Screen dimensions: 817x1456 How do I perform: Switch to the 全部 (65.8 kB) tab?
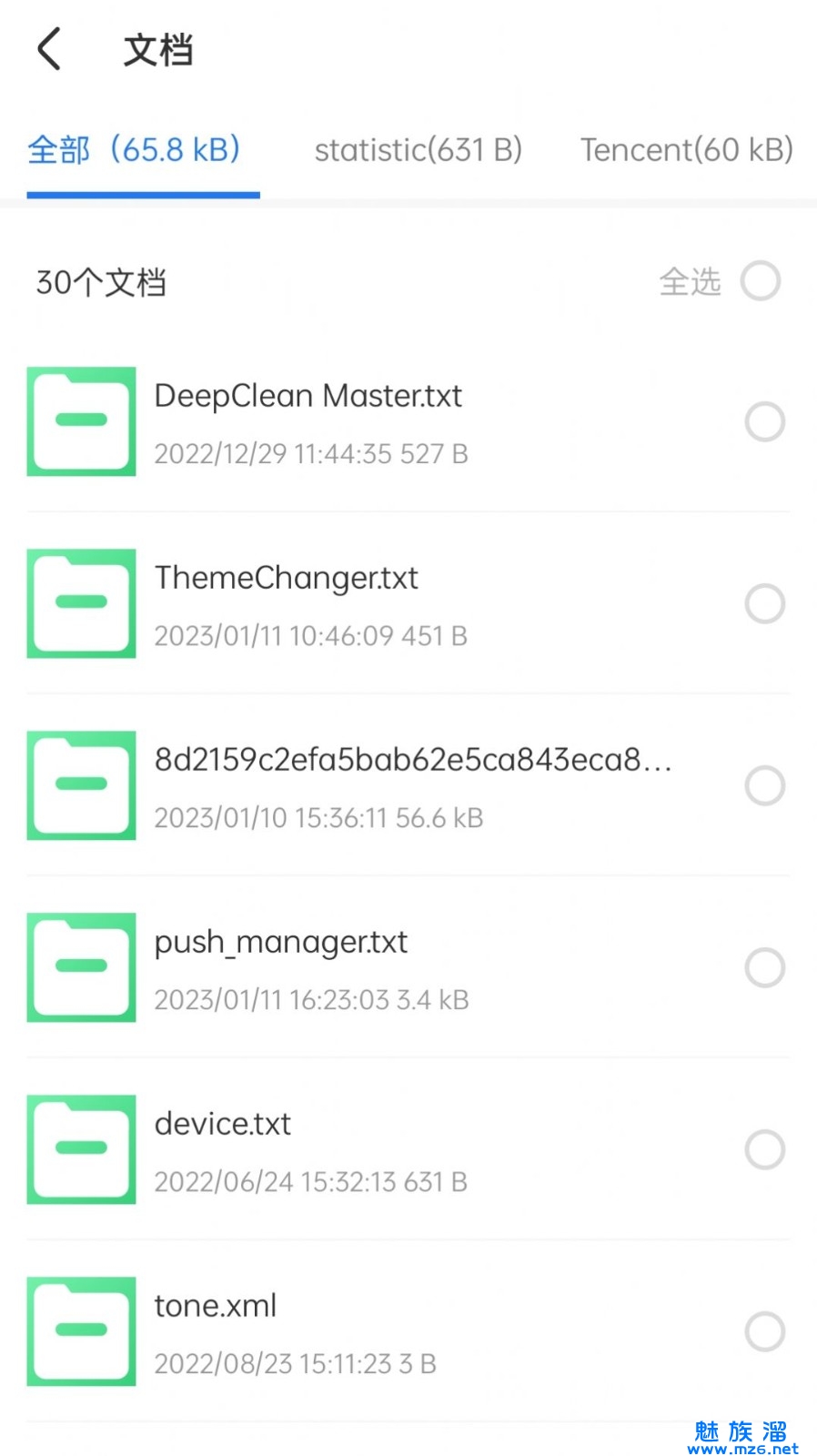[135, 150]
